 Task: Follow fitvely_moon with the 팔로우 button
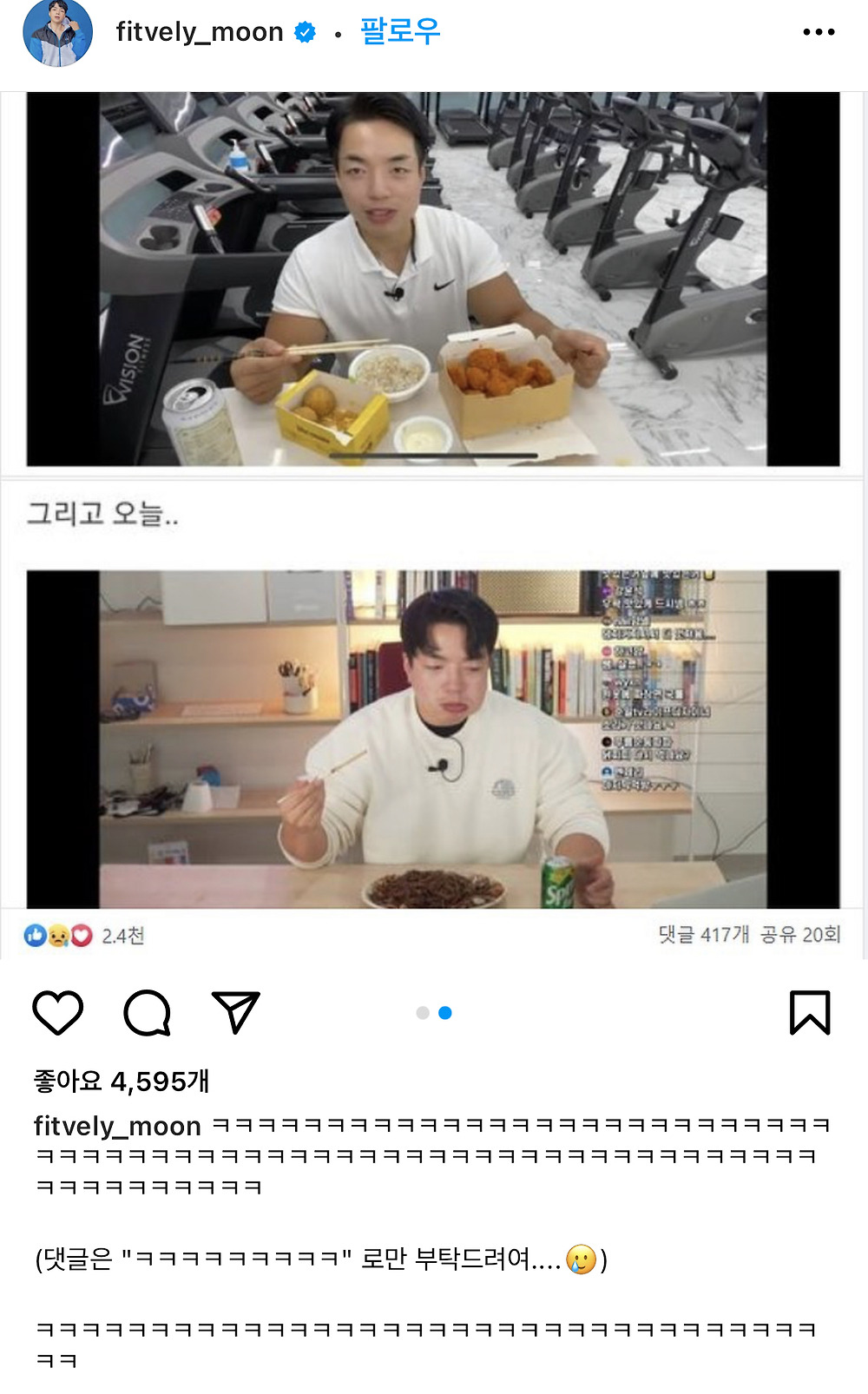click(400, 32)
